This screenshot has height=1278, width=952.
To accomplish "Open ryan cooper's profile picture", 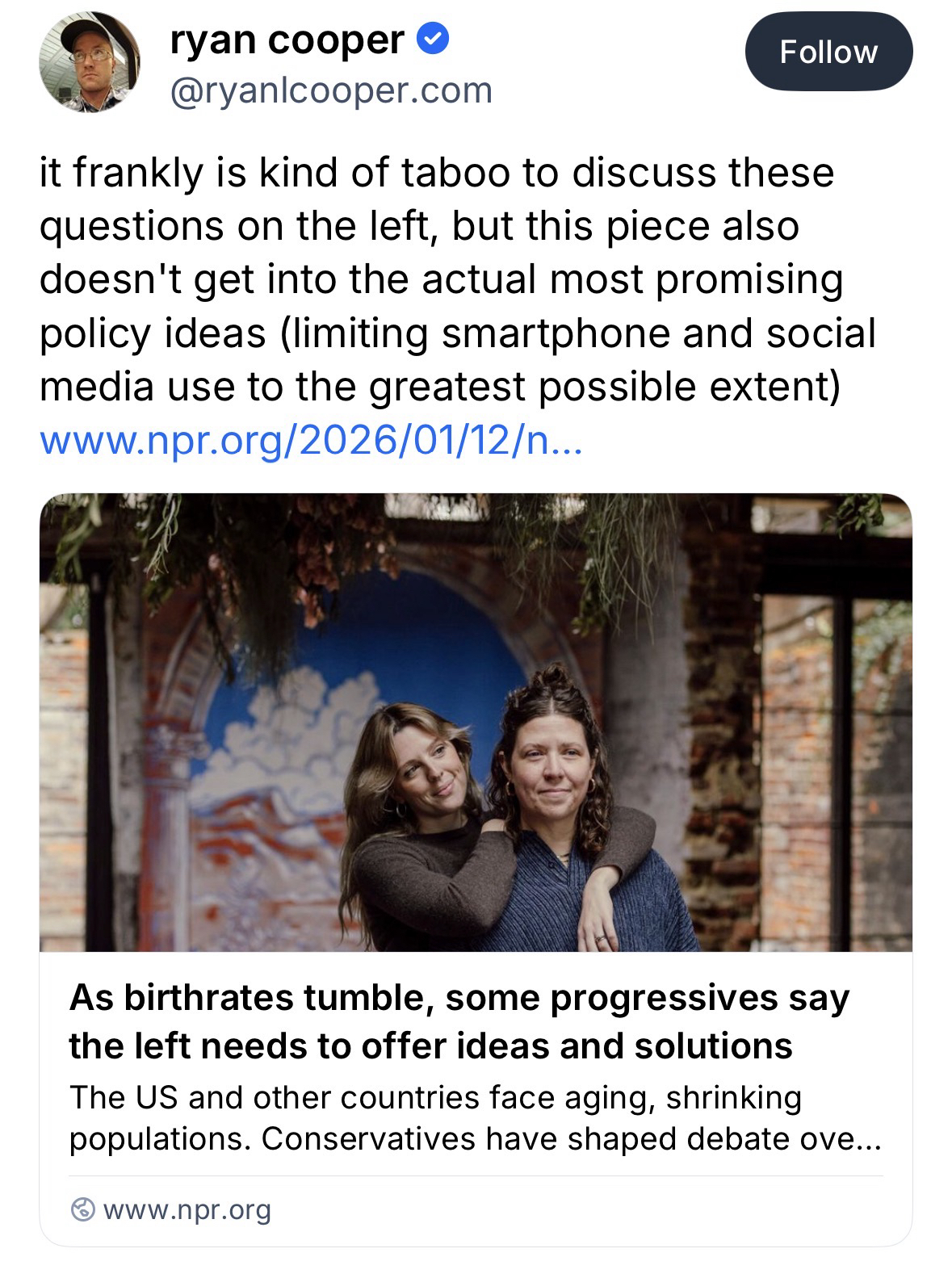I will click(x=90, y=62).
